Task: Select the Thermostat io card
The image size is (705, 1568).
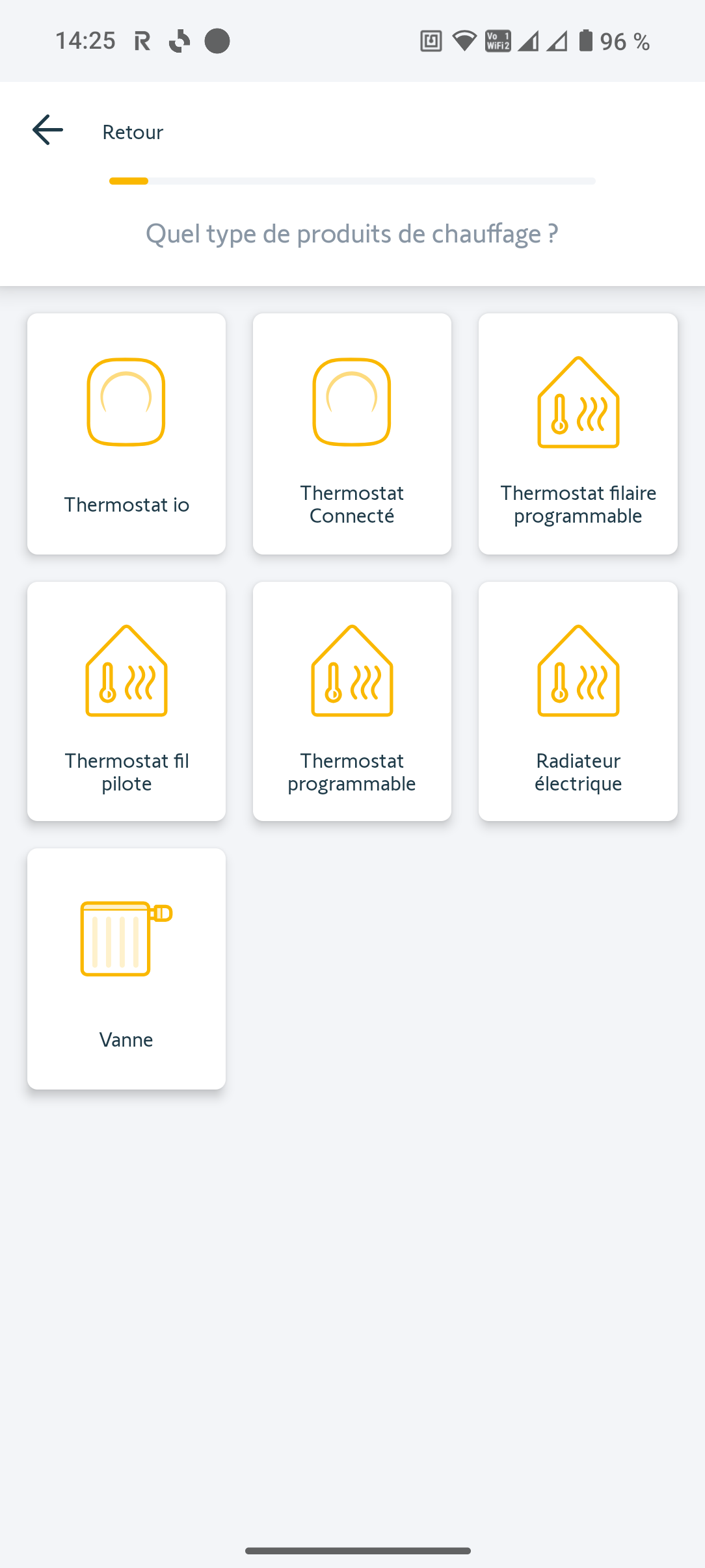Action: point(126,434)
